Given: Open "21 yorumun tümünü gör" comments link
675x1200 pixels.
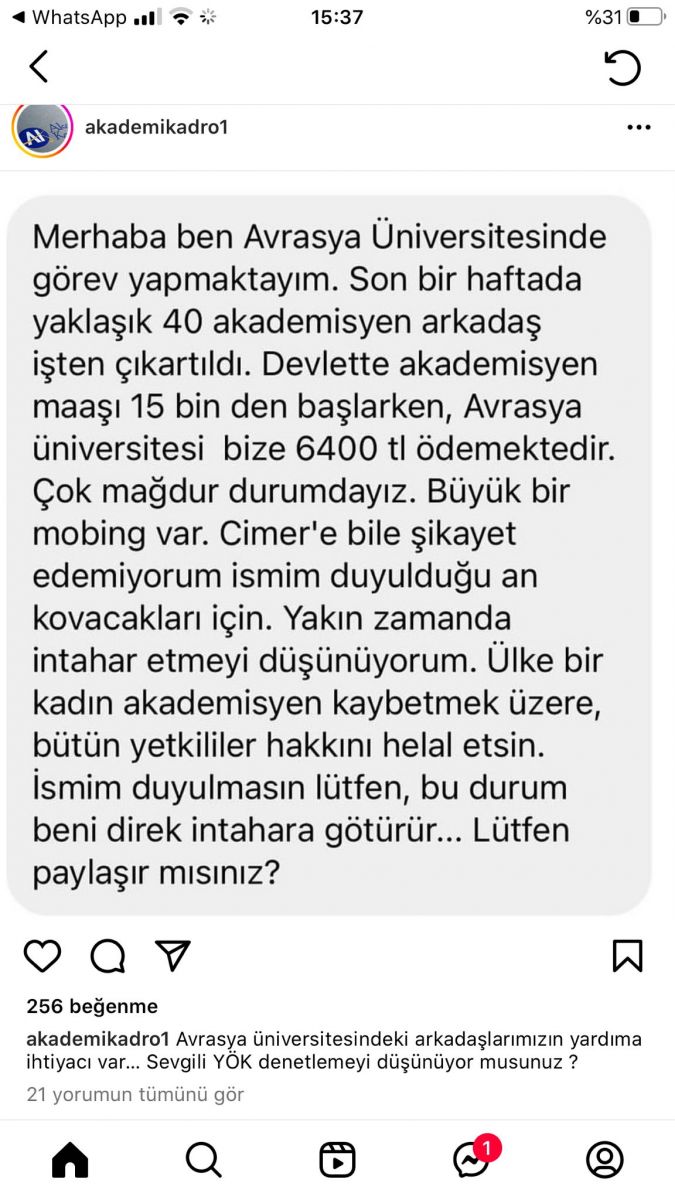Looking at the screenshot, I should tap(135, 1094).
